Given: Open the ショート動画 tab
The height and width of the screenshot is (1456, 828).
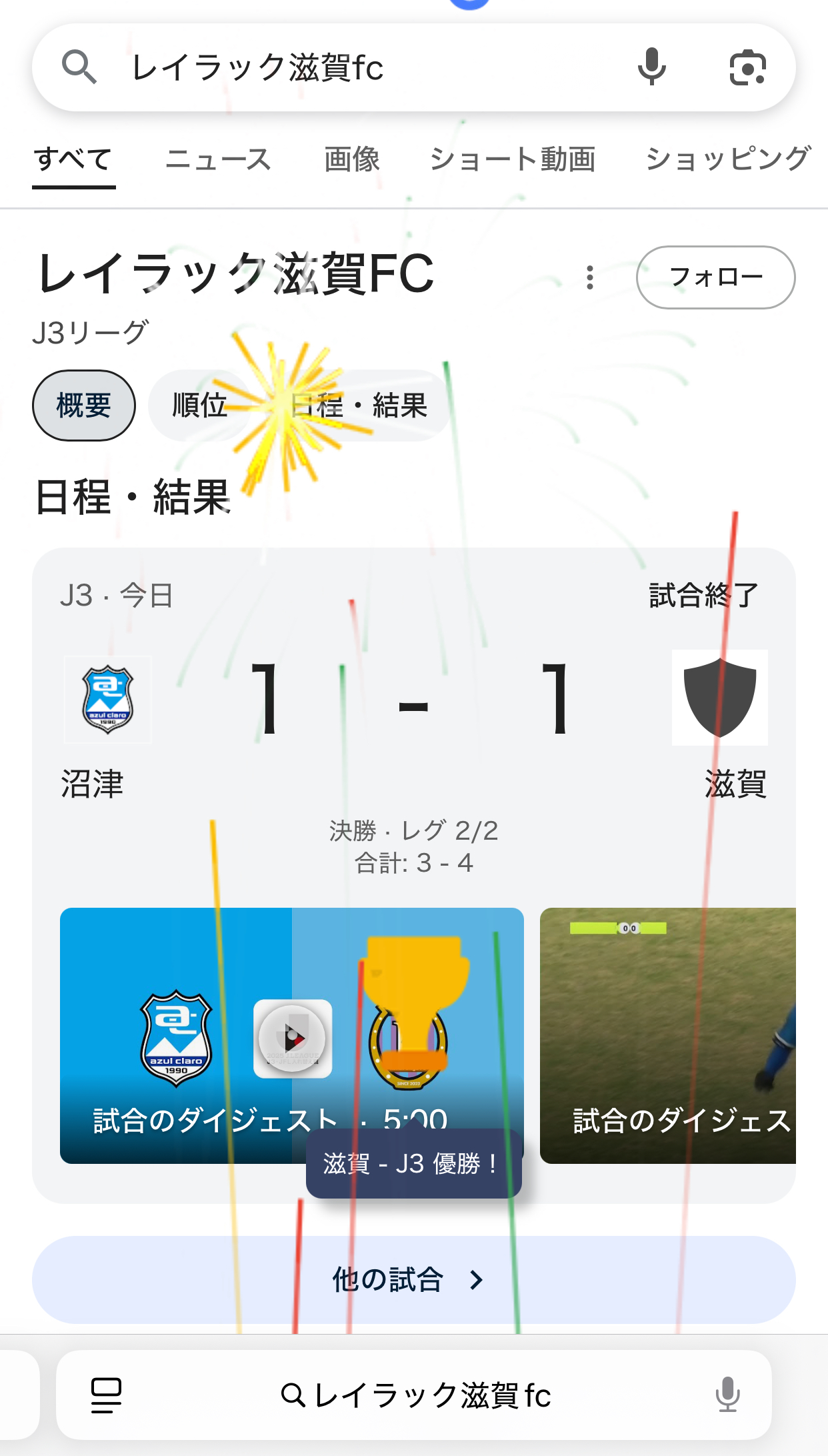Looking at the screenshot, I should coord(512,160).
